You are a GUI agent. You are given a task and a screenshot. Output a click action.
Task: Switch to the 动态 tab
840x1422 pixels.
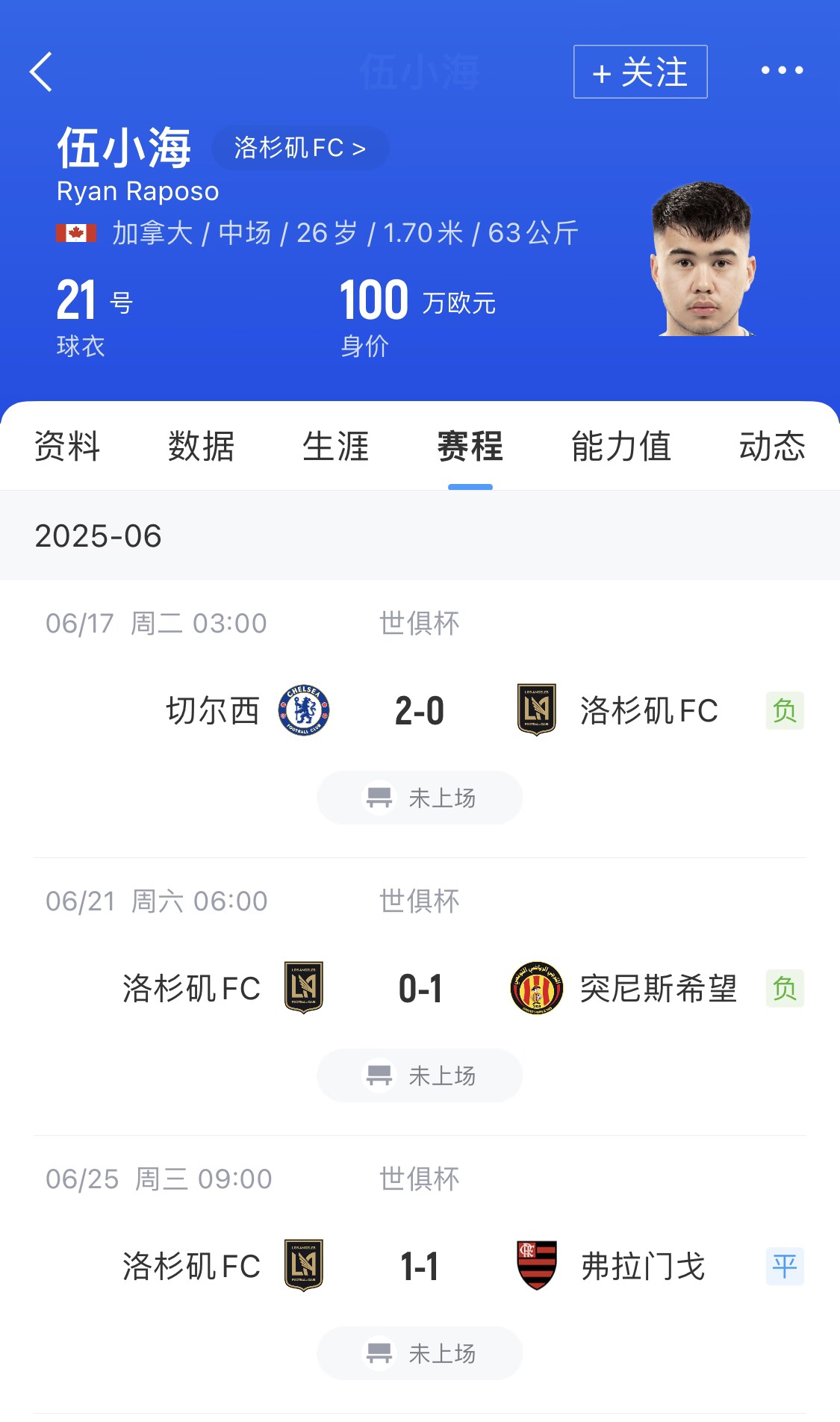click(x=772, y=447)
